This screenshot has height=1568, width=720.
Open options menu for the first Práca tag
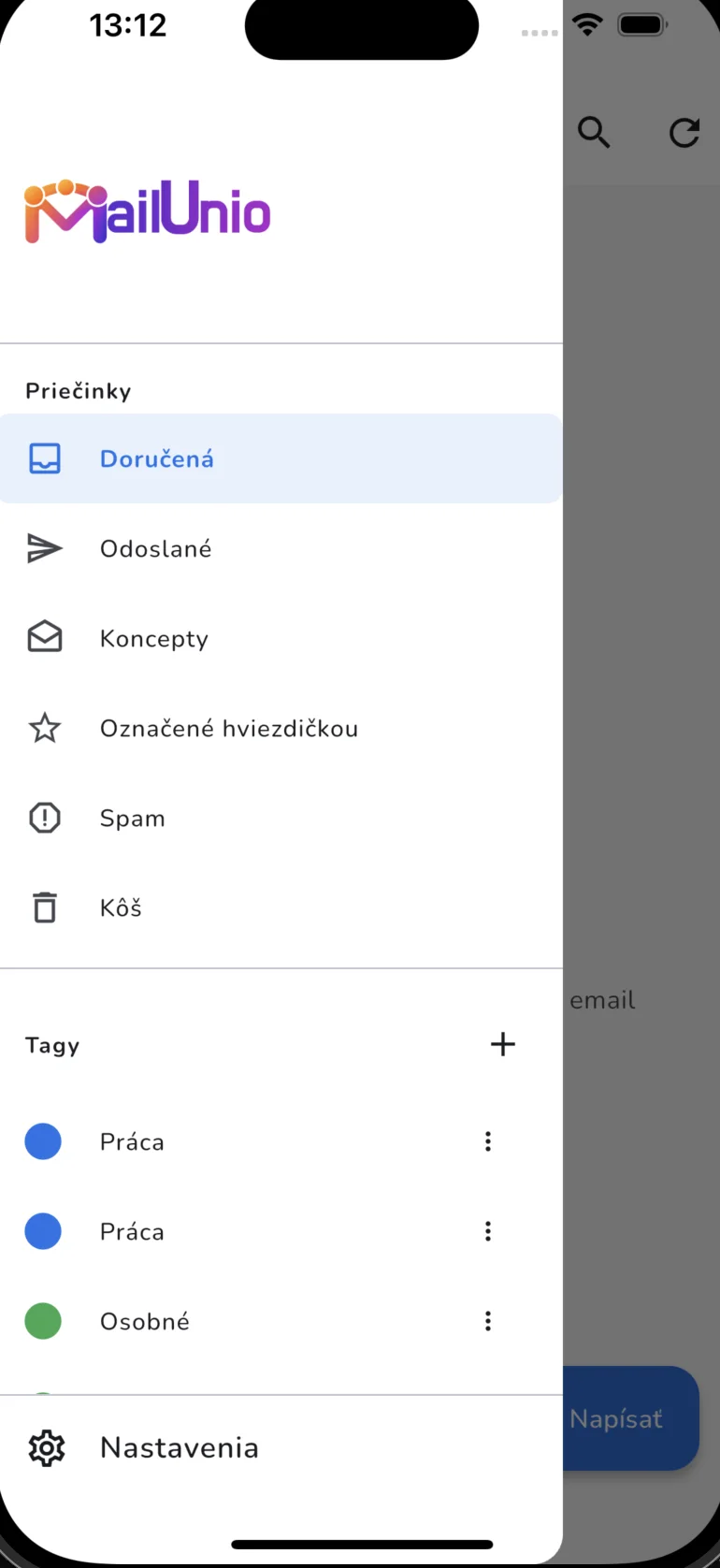(x=487, y=1140)
